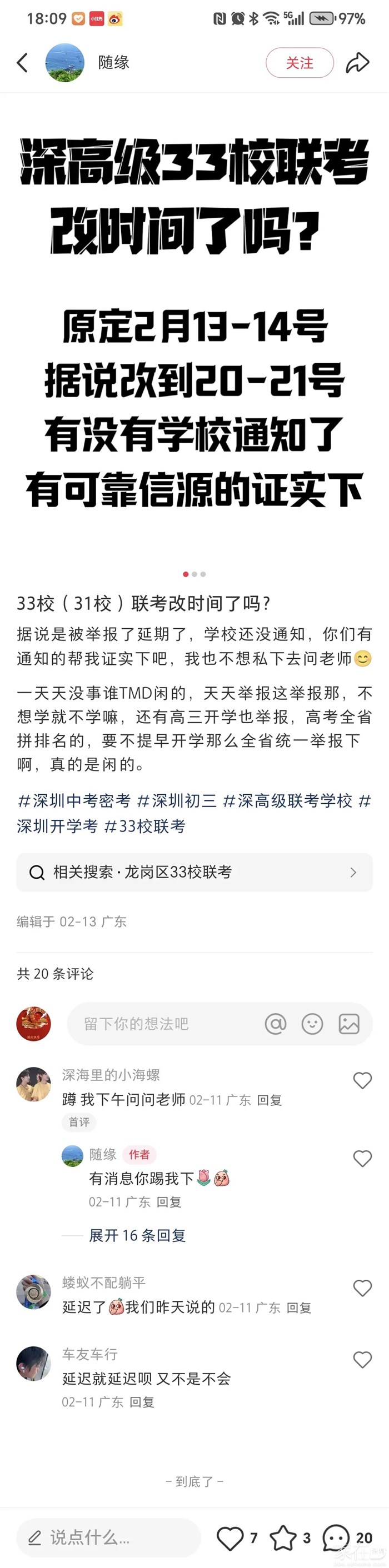Screen dimensions: 389x1568
Task: Like this post with the bottom heart
Action: pos(230,1538)
